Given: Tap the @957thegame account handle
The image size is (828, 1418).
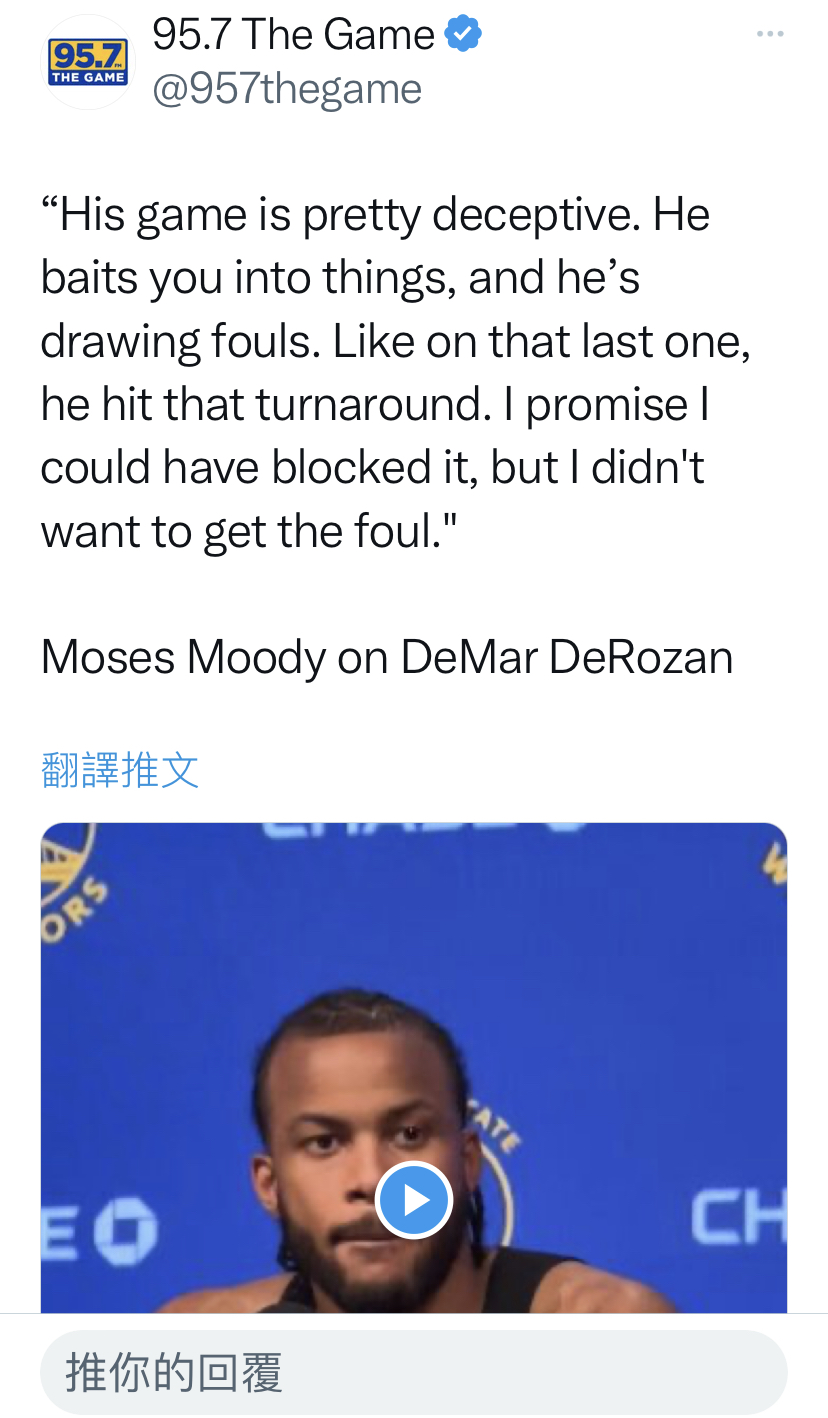Looking at the screenshot, I should tap(287, 90).
